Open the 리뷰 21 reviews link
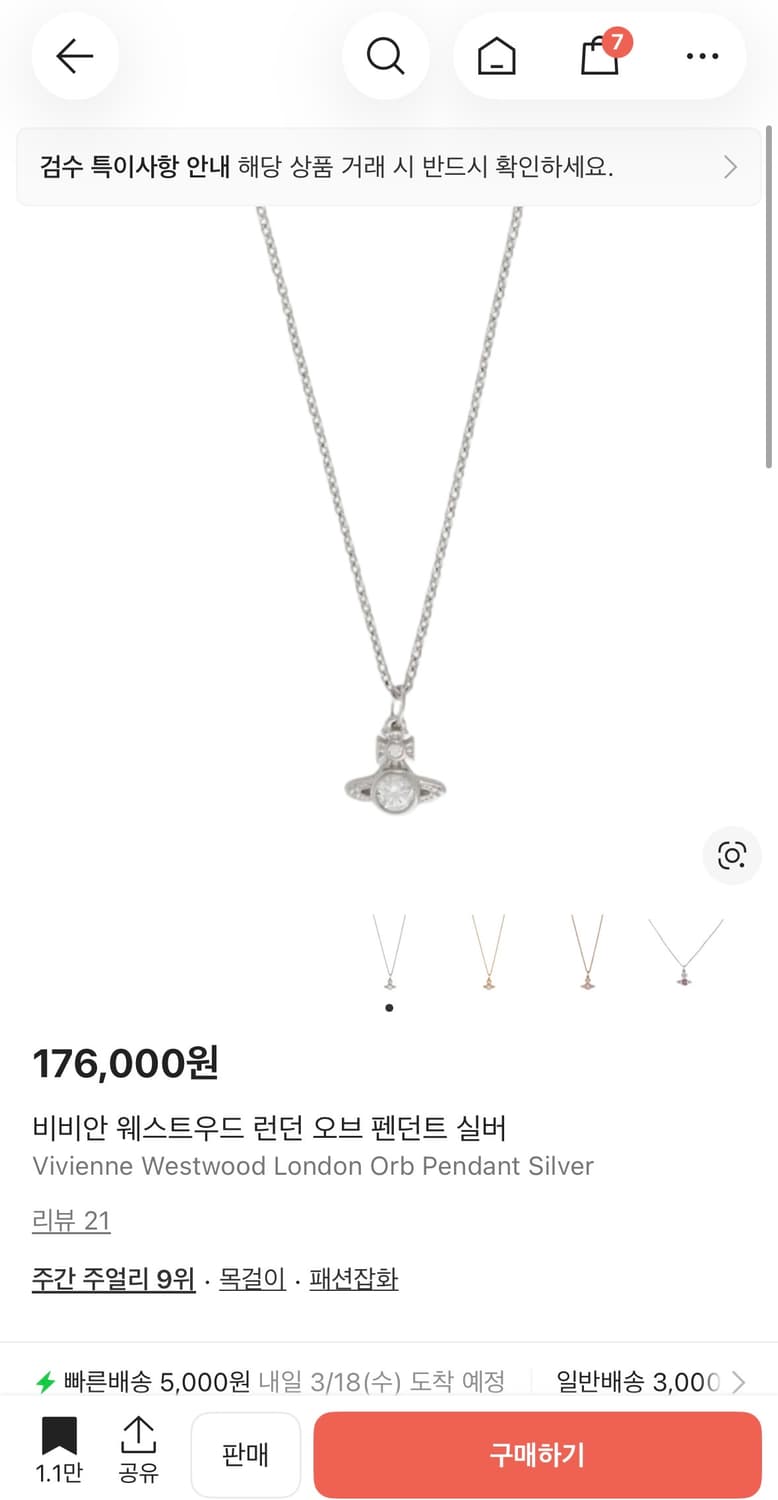The height and width of the screenshot is (1500, 778). point(70,1221)
